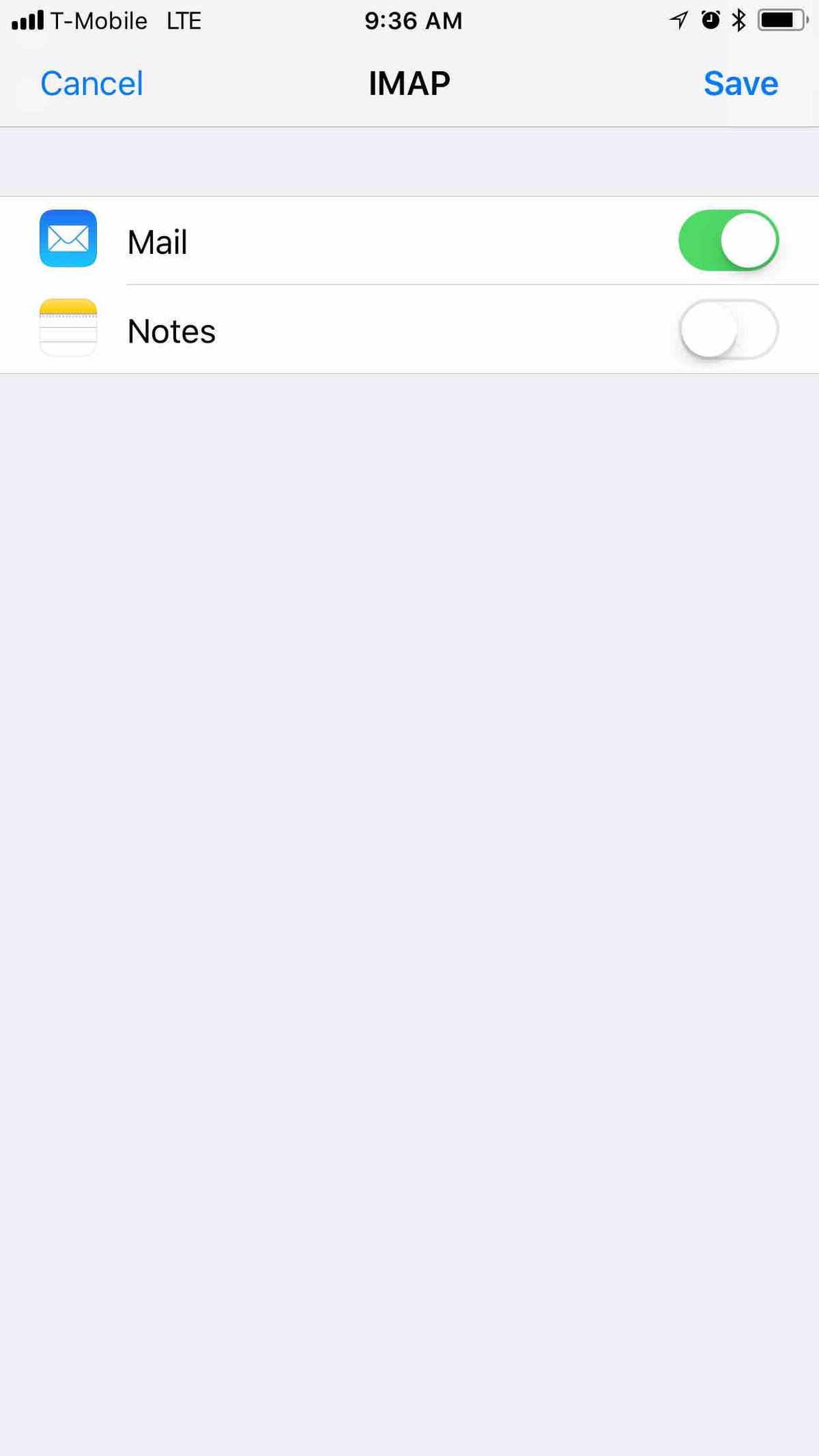Disable Mail syncing for this IMAP account
This screenshot has height=1456, width=819.
pyautogui.click(x=728, y=240)
